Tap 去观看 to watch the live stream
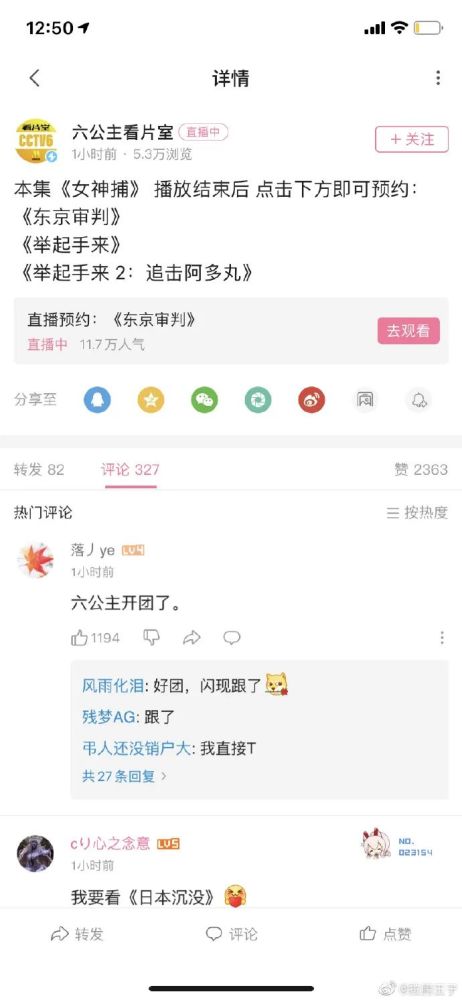This screenshot has width=462, height=1000. pyautogui.click(x=408, y=330)
